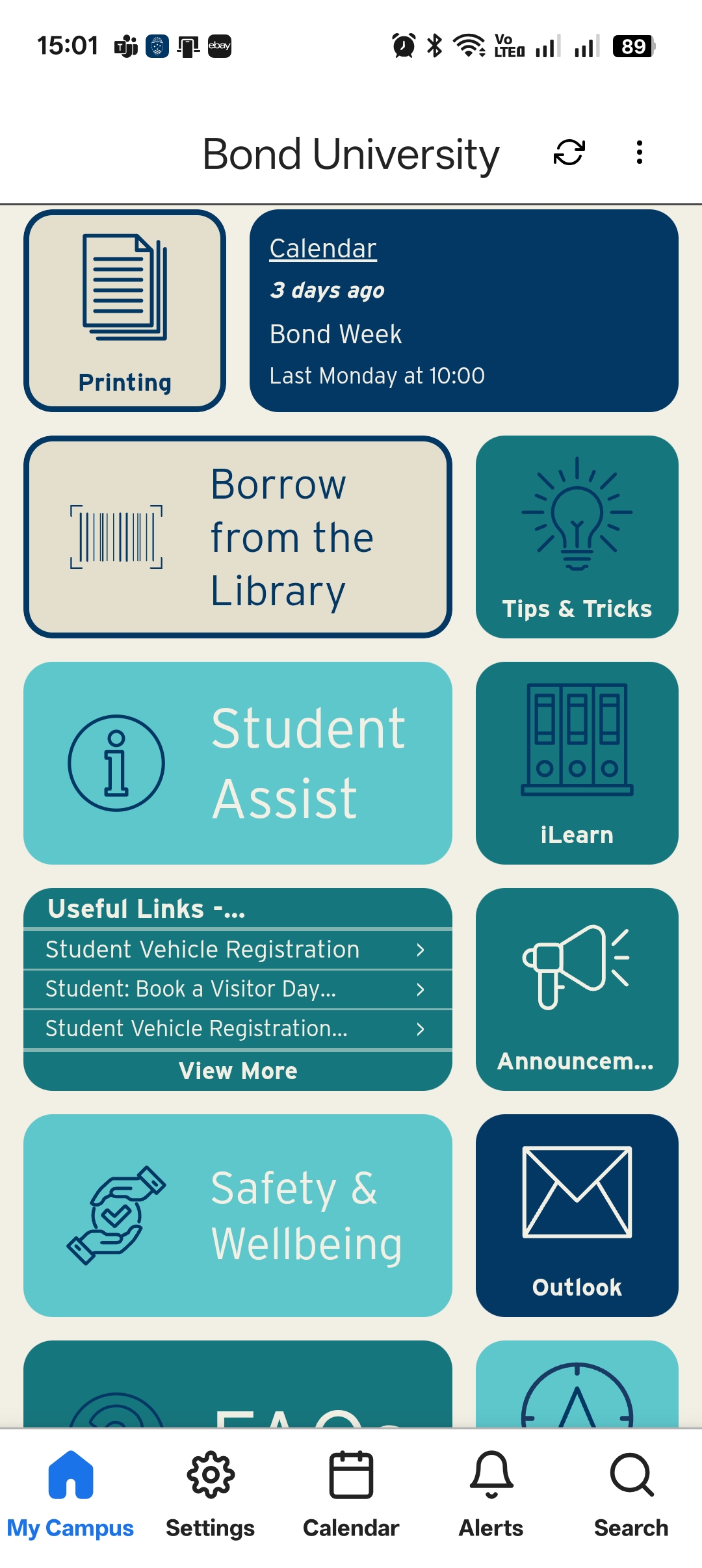Open the Printing tile
The height and width of the screenshot is (1568, 702).
coord(125,311)
